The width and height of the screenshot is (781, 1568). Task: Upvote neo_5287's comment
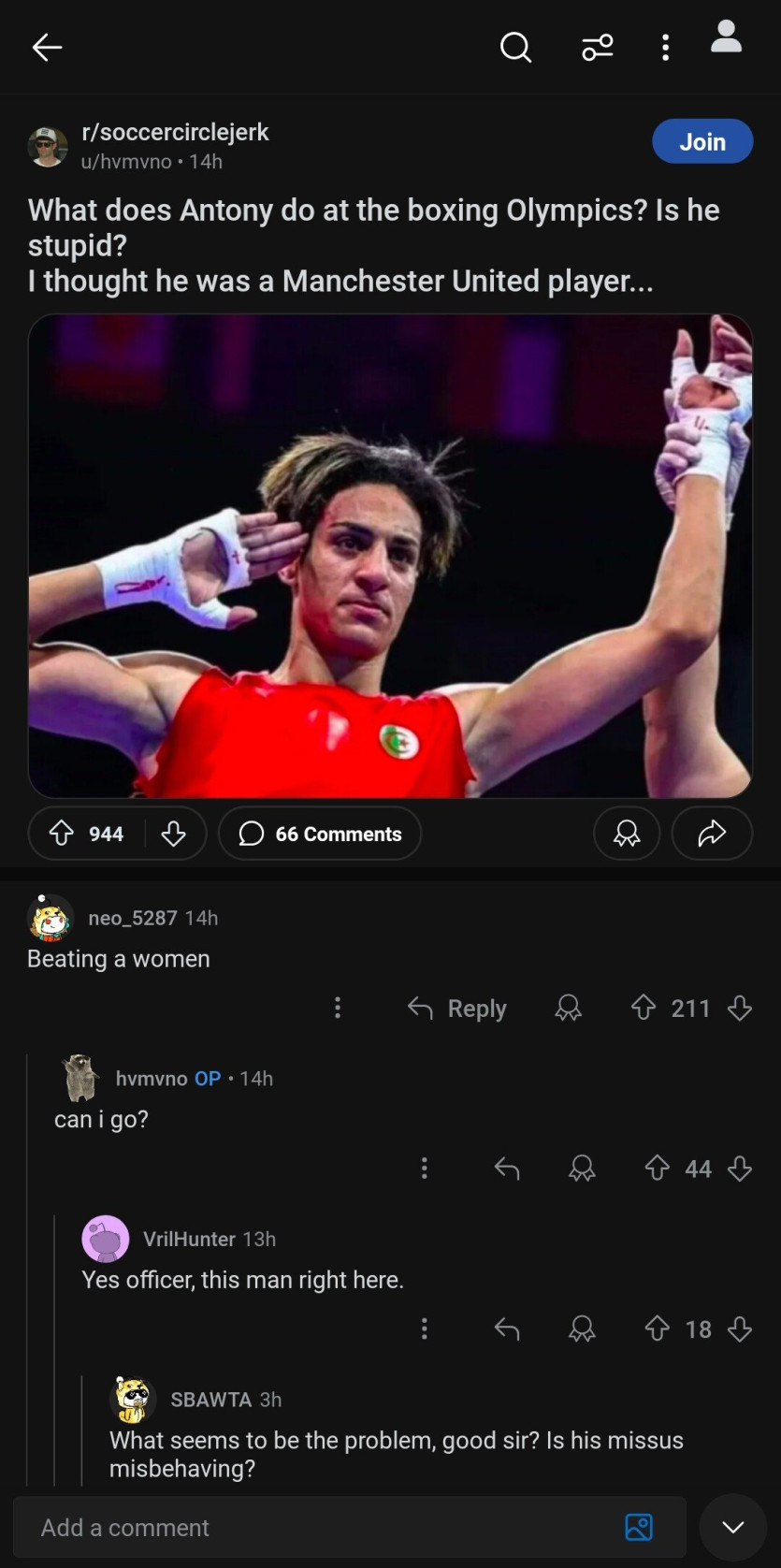click(x=644, y=1008)
